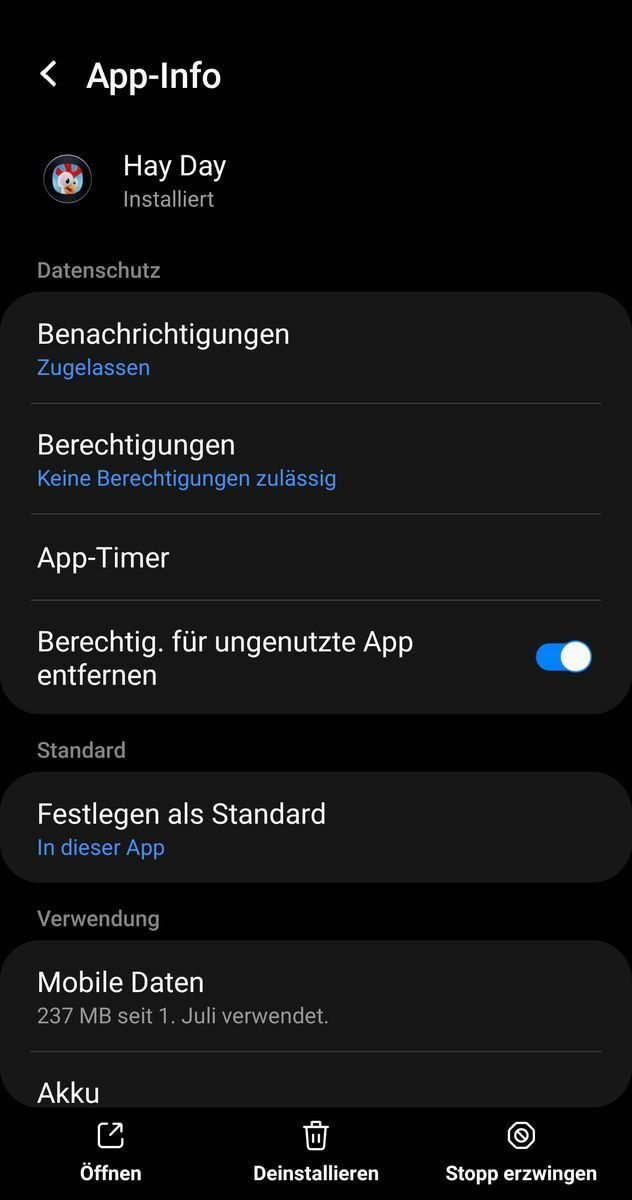Open Akku usage details
Image resolution: width=632 pixels, height=1200 pixels.
[x=315, y=1088]
